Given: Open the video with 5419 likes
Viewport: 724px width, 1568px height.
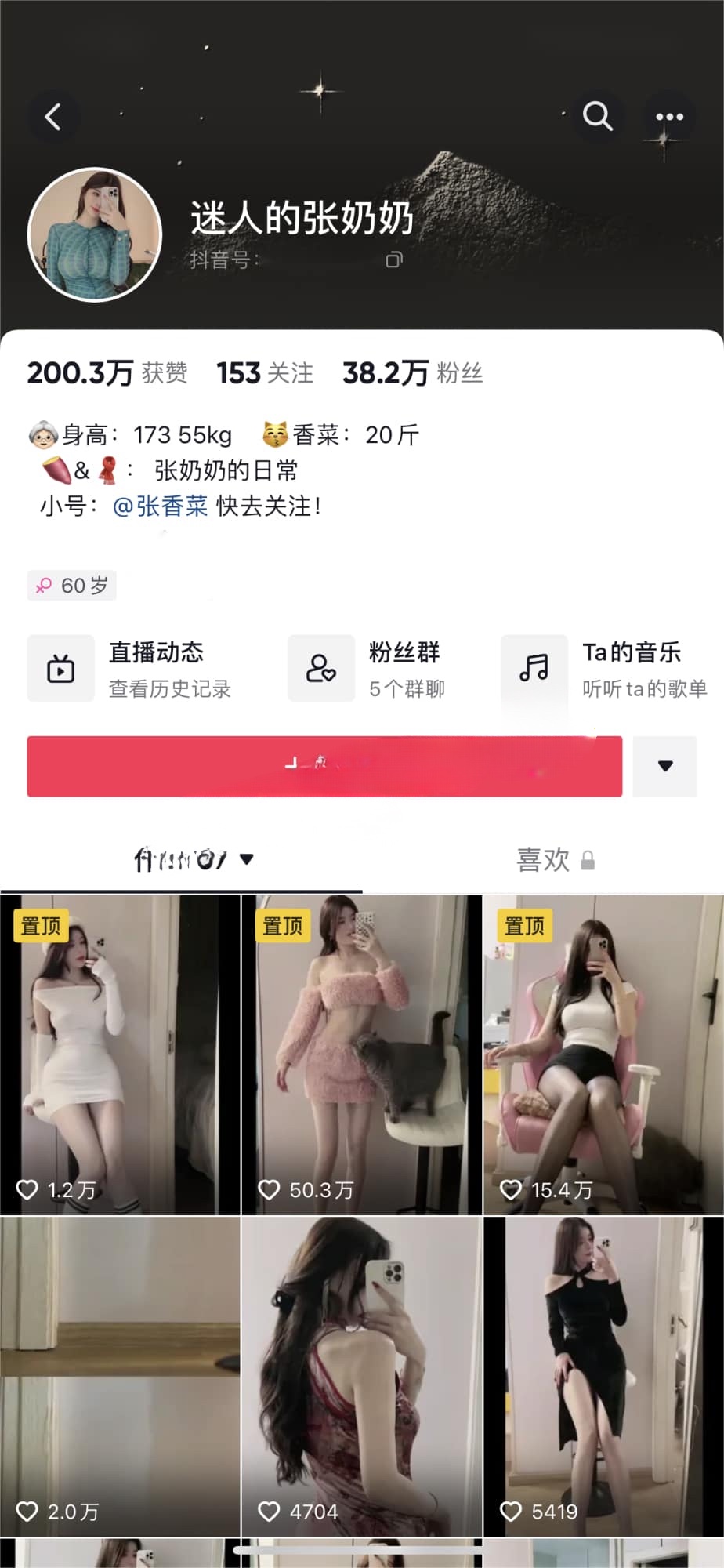Looking at the screenshot, I should point(603,1376).
